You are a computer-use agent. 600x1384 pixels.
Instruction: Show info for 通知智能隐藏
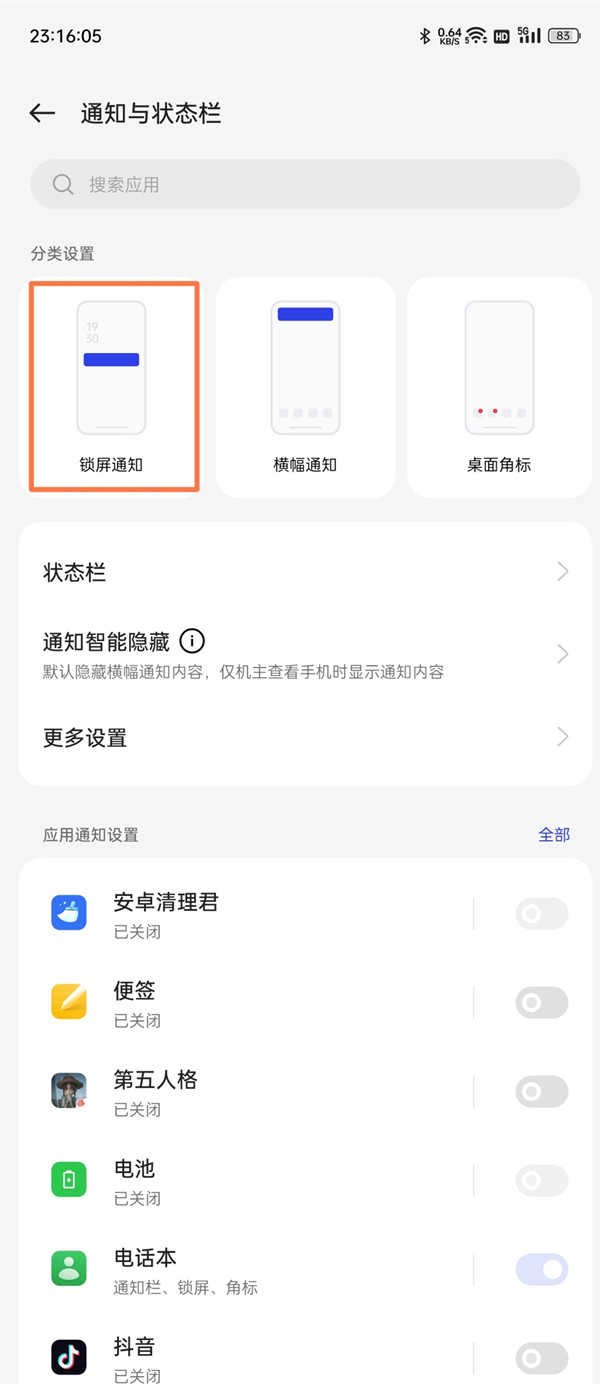click(x=192, y=641)
